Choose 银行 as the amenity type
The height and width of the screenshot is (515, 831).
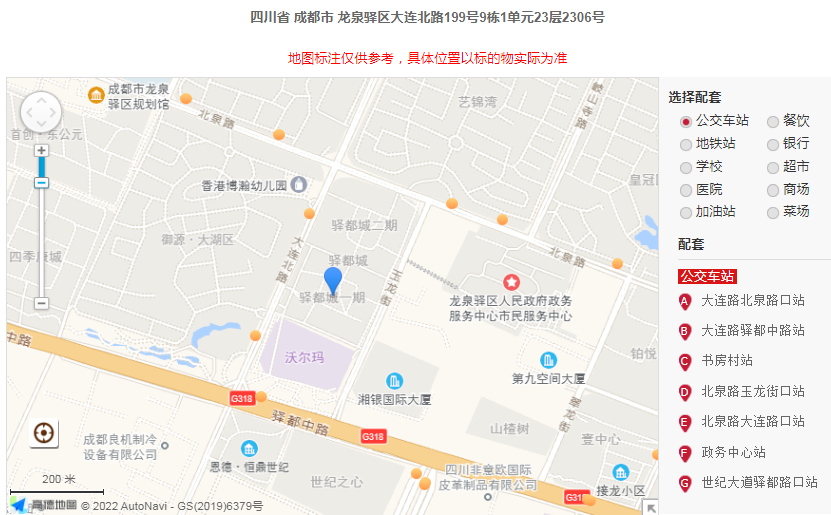click(773, 144)
